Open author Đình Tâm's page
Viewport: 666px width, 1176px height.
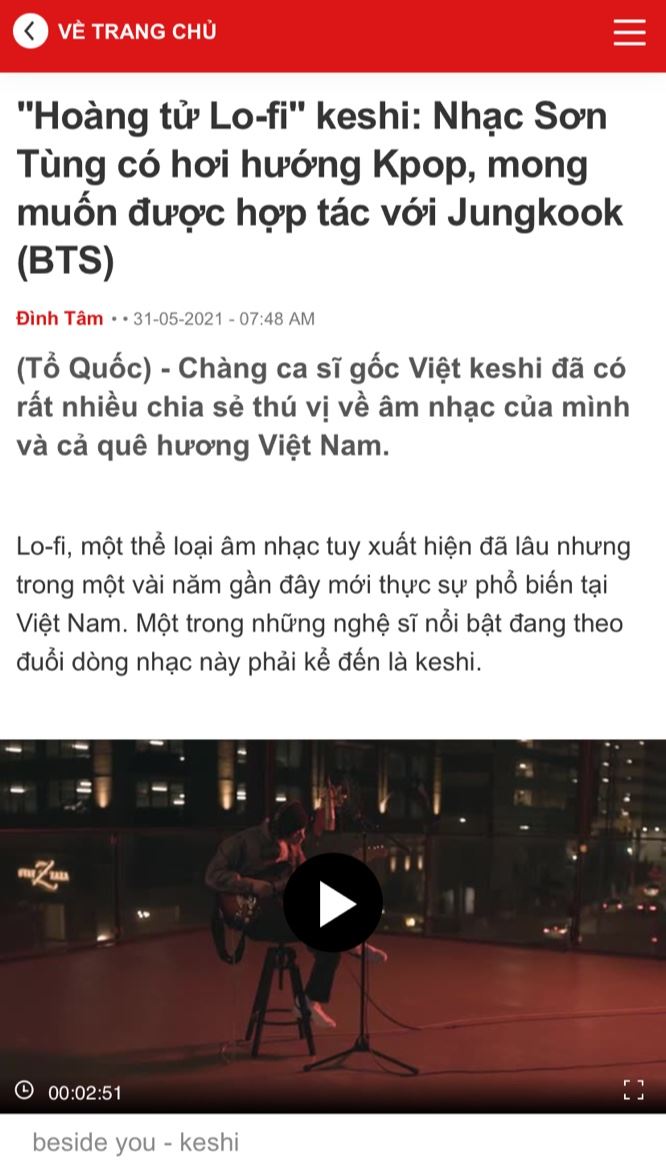click(x=59, y=319)
